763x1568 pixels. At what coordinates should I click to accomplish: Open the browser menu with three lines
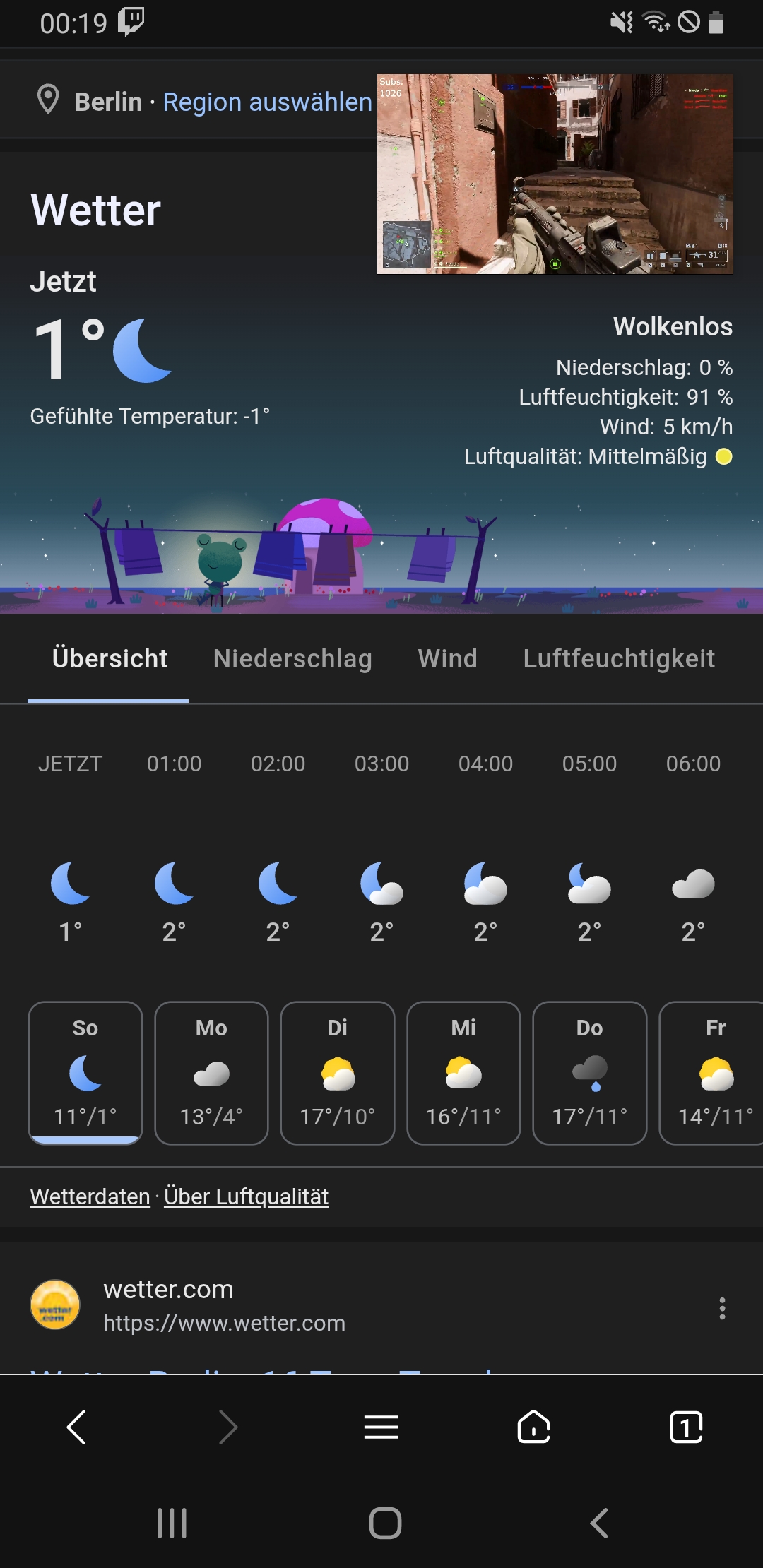(381, 1427)
